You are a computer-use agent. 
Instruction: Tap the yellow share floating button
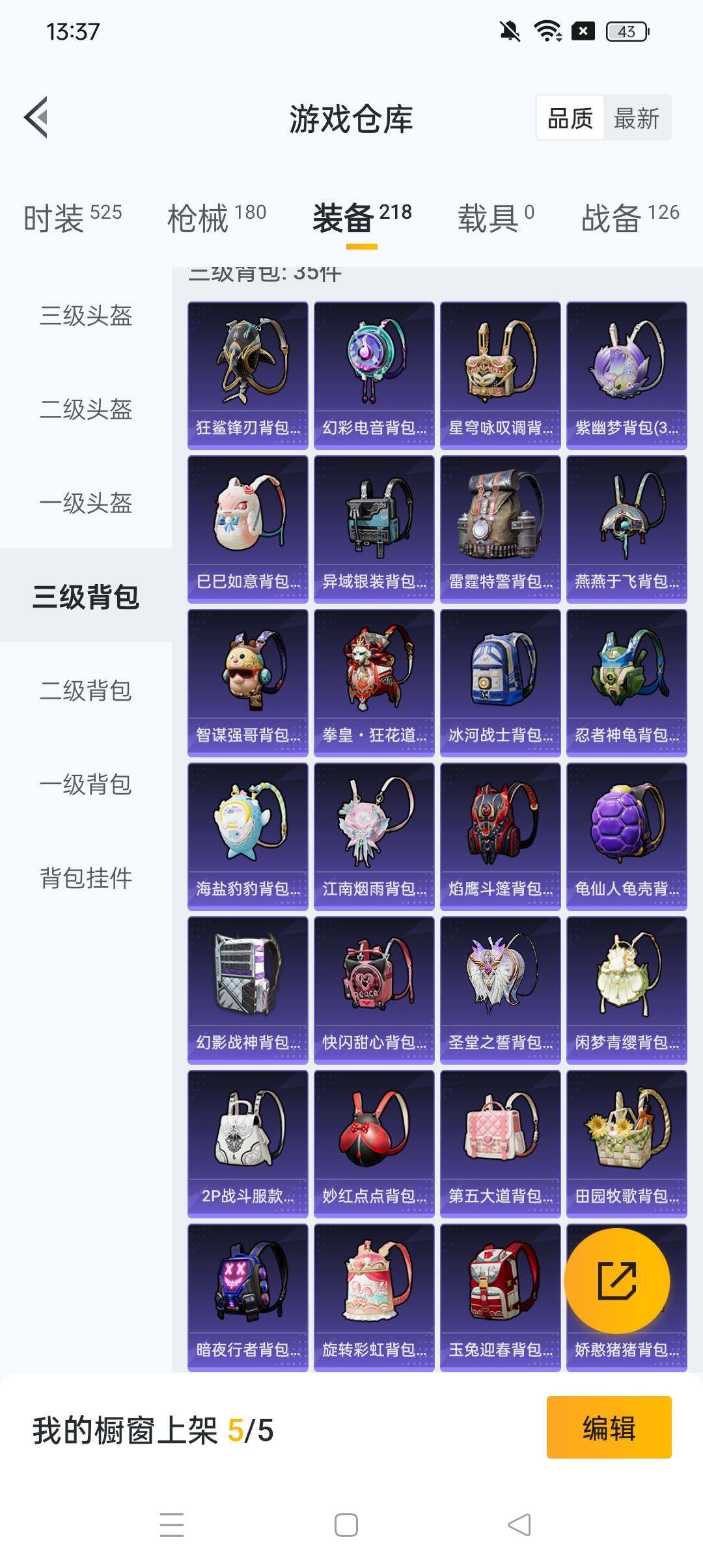click(616, 1280)
